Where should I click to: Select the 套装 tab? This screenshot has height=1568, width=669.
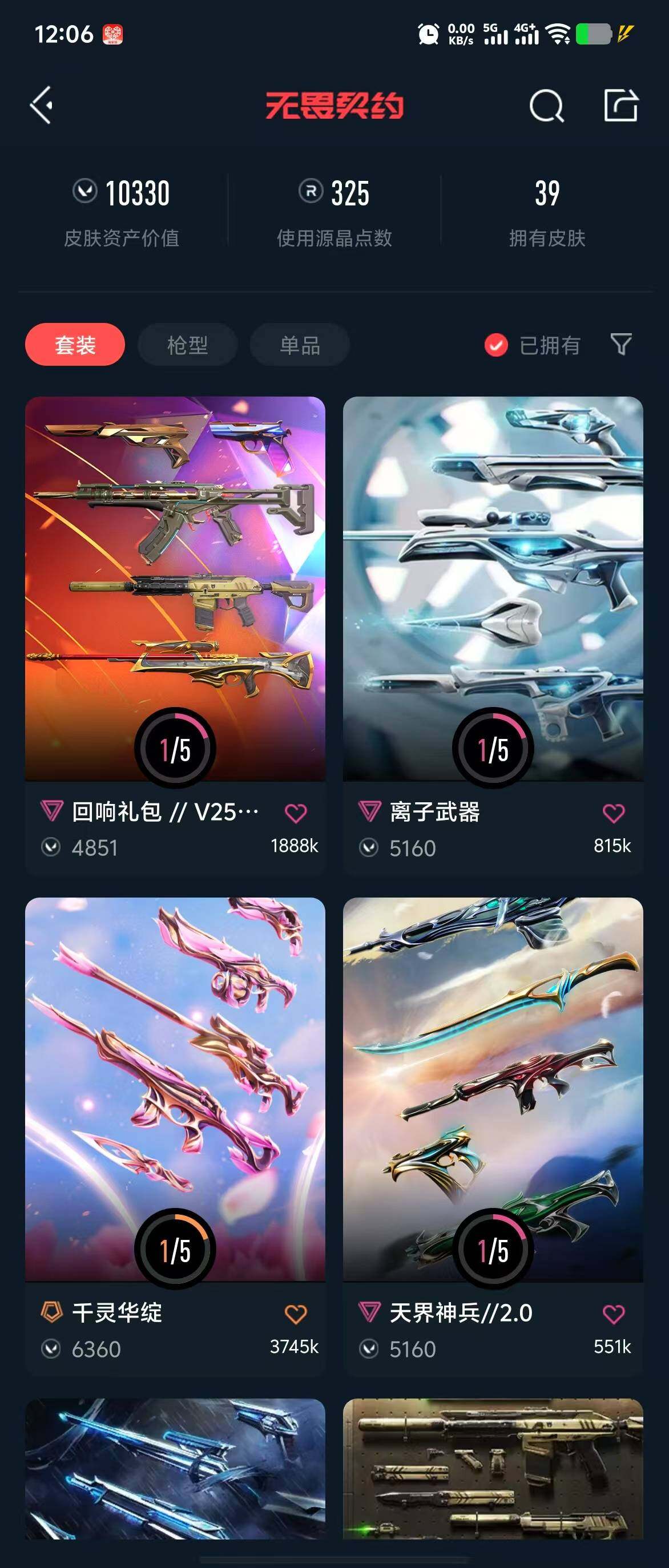pos(75,345)
